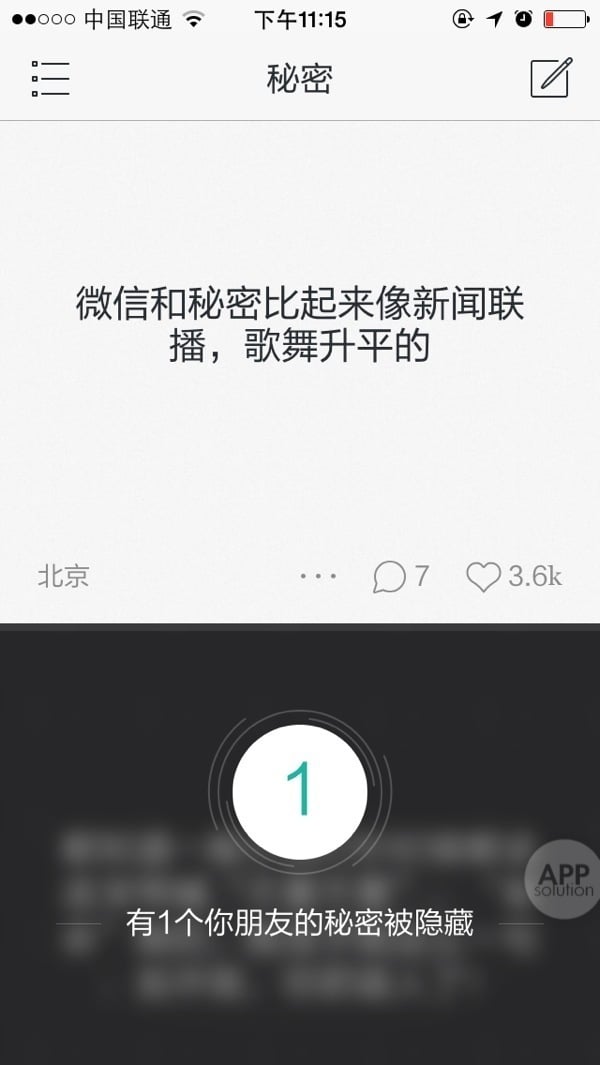Open the three-dot options on the post
The height and width of the screenshot is (1065, 600).
(x=318, y=576)
